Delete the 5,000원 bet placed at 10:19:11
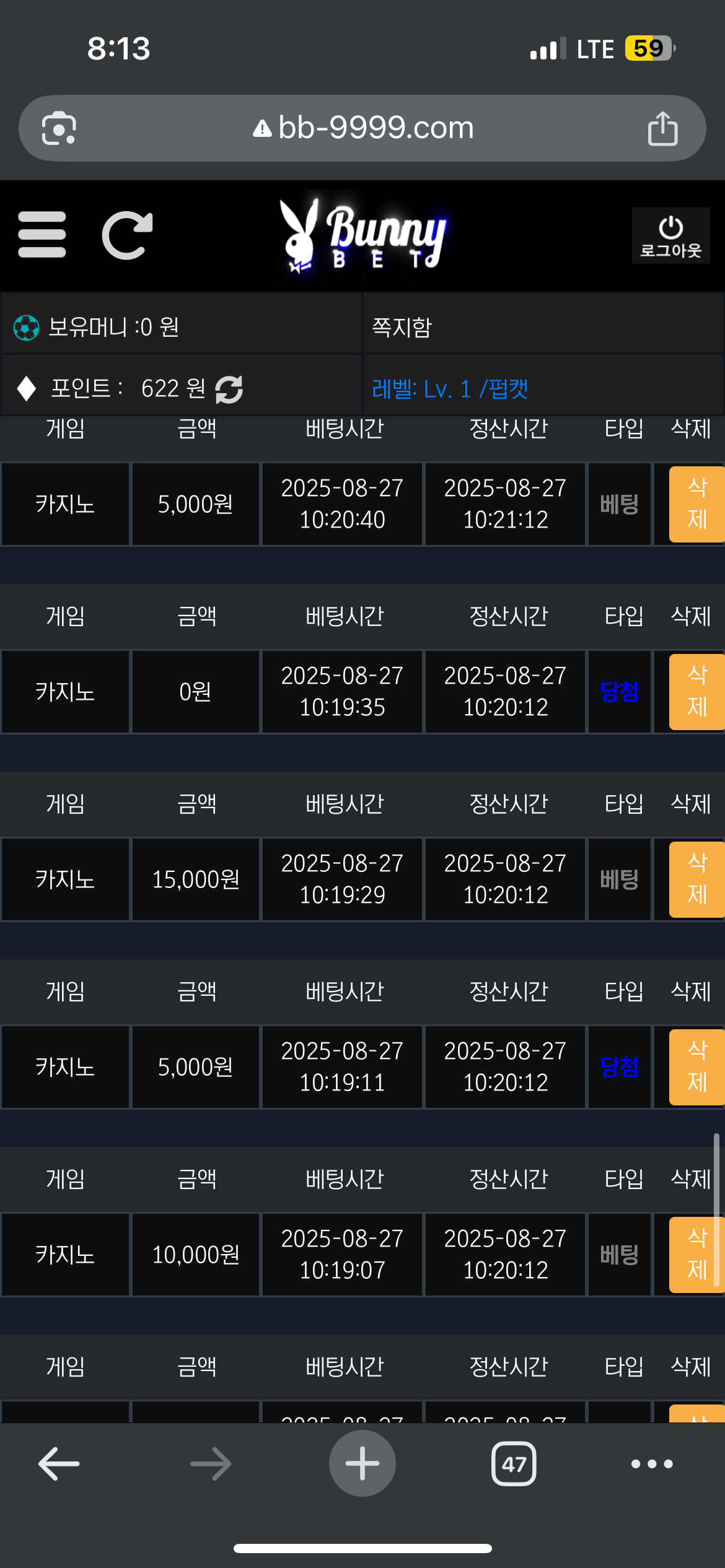 coord(696,1067)
